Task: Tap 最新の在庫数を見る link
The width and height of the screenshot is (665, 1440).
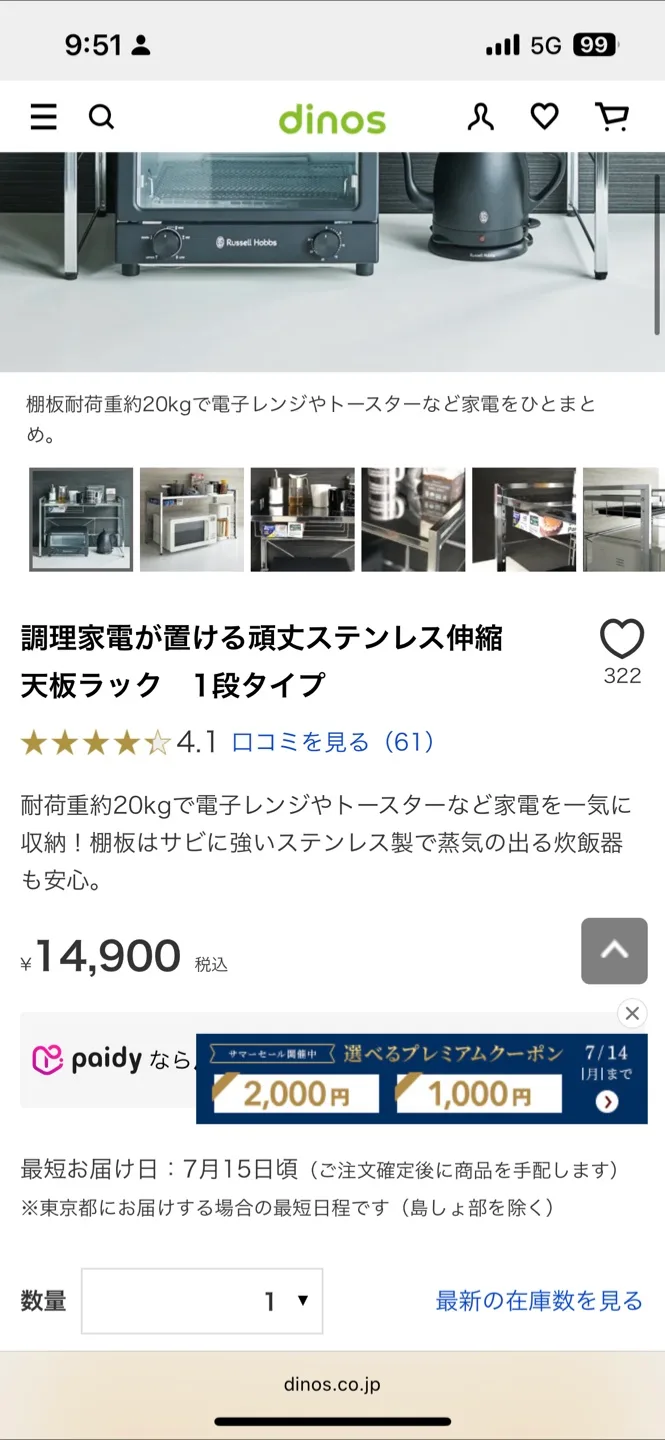Action: tap(538, 1301)
